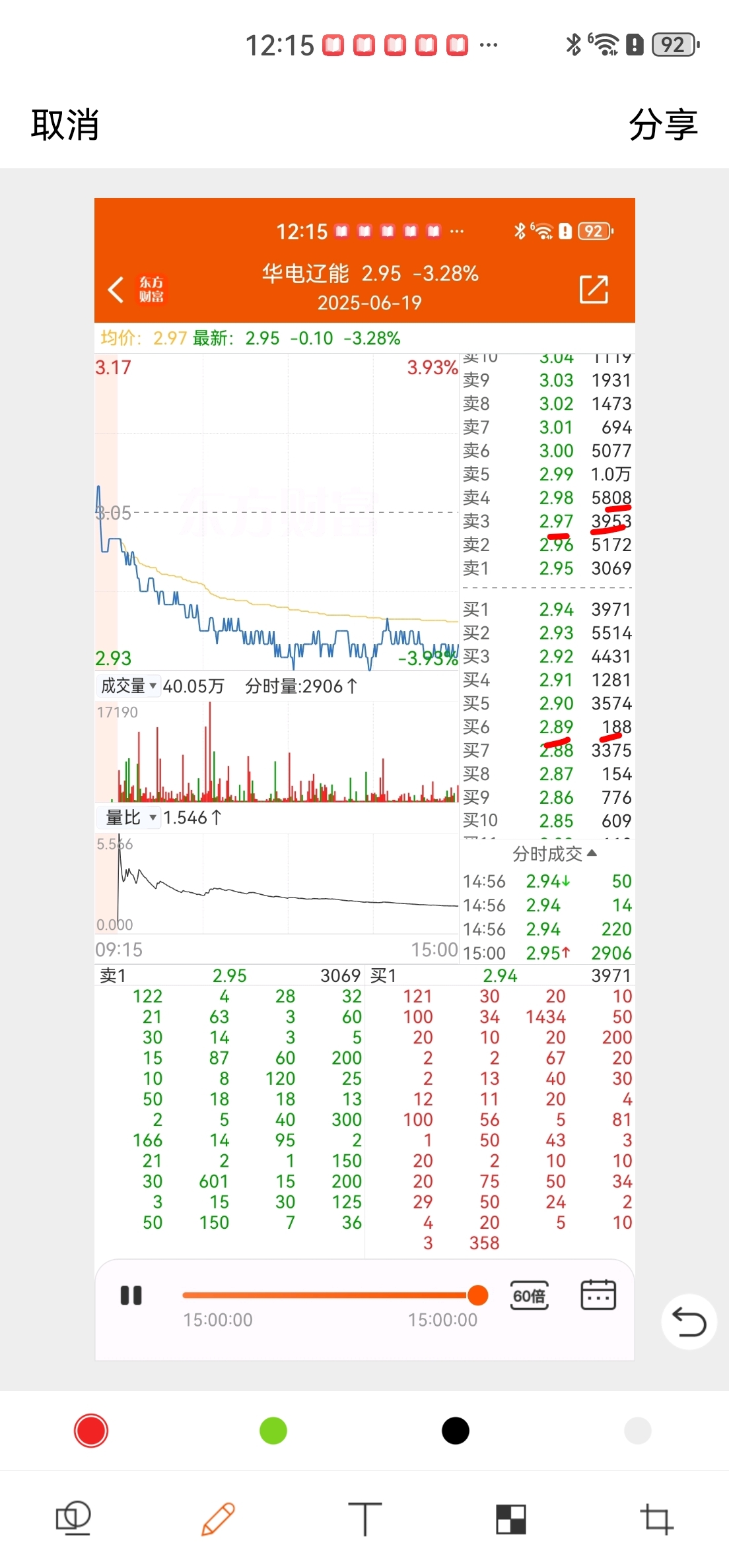
Task: Open the mosaic tool
Action: tap(510, 1519)
